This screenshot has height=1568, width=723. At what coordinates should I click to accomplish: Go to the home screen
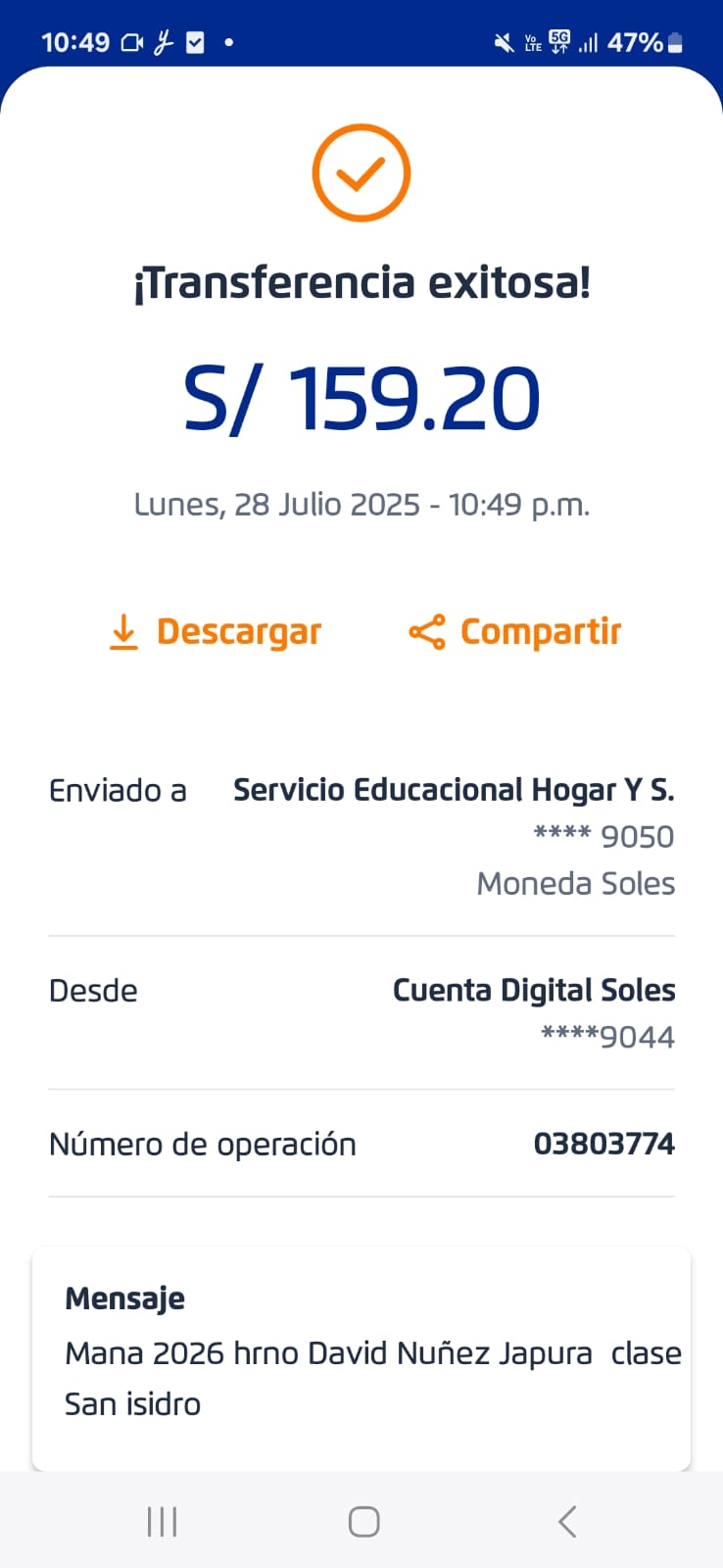(363, 1522)
